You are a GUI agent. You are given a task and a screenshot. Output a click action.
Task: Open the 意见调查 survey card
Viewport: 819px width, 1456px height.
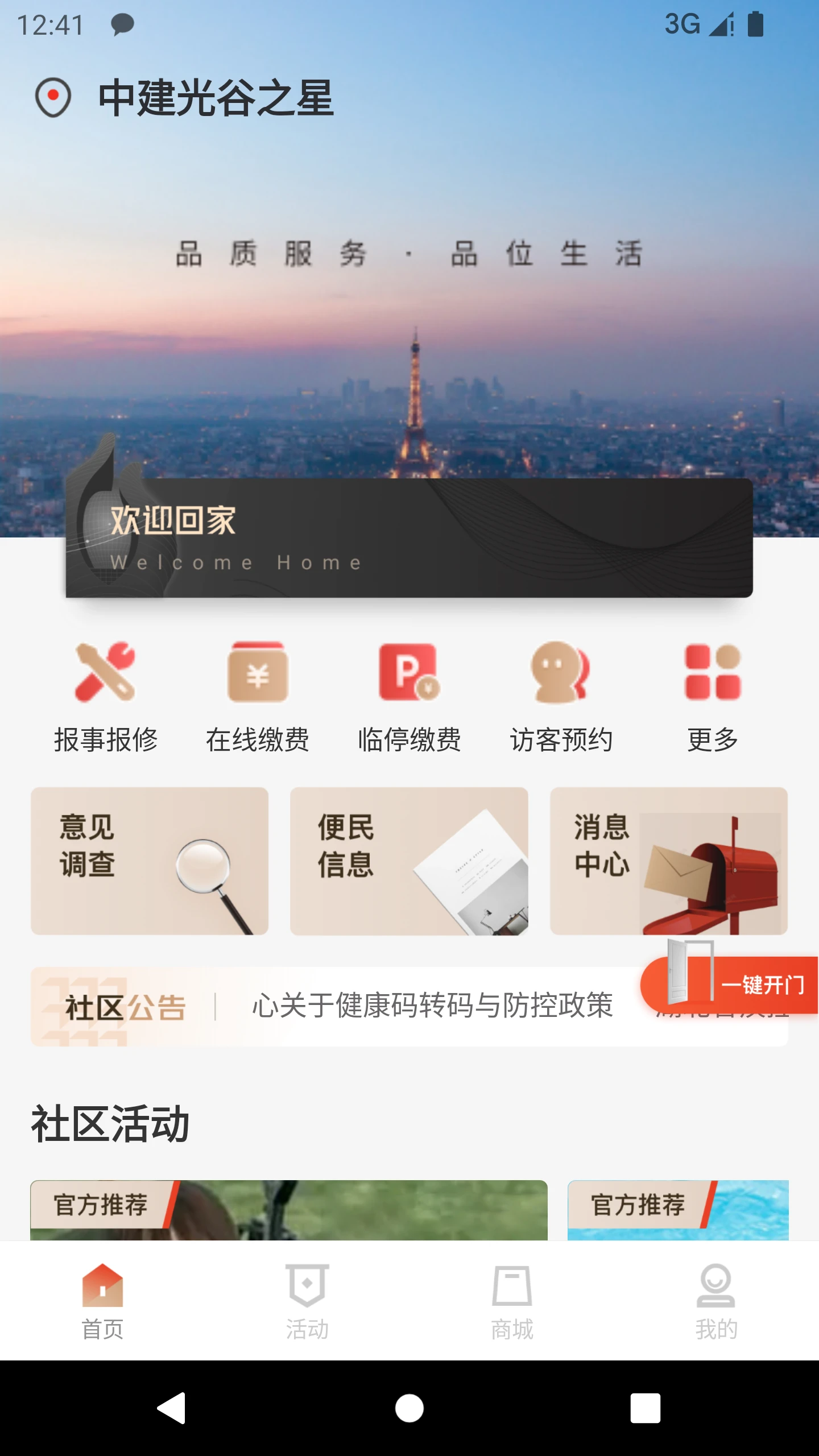[x=150, y=861]
